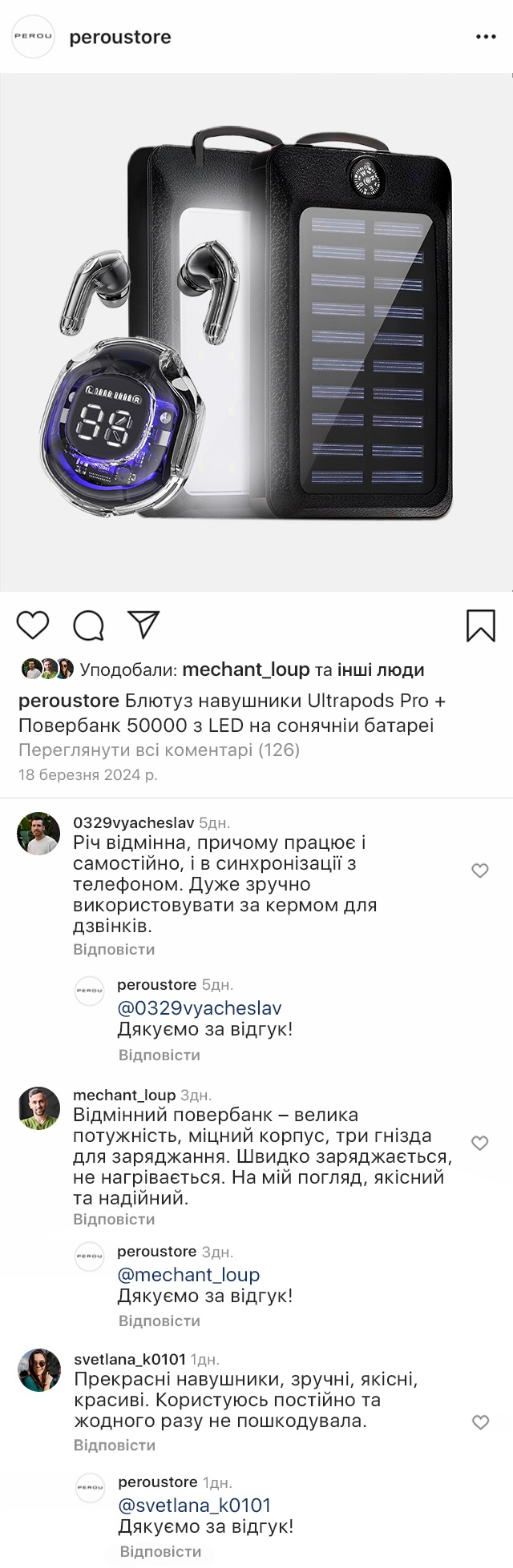Open the product photo of the post
The width and height of the screenshot is (513, 1568).
256,332
